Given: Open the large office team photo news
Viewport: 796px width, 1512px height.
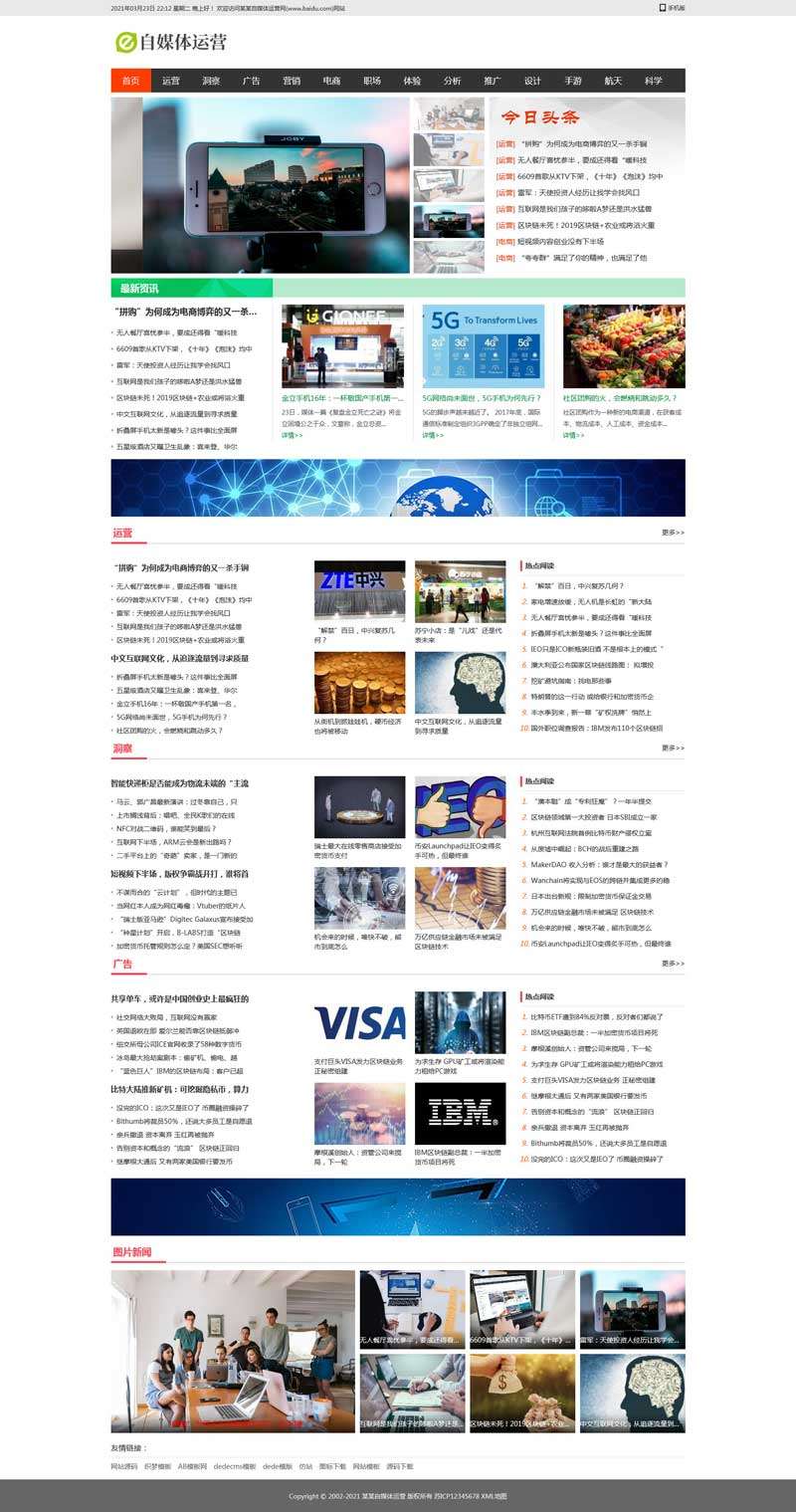Looking at the screenshot, I should click(232, 1351).
